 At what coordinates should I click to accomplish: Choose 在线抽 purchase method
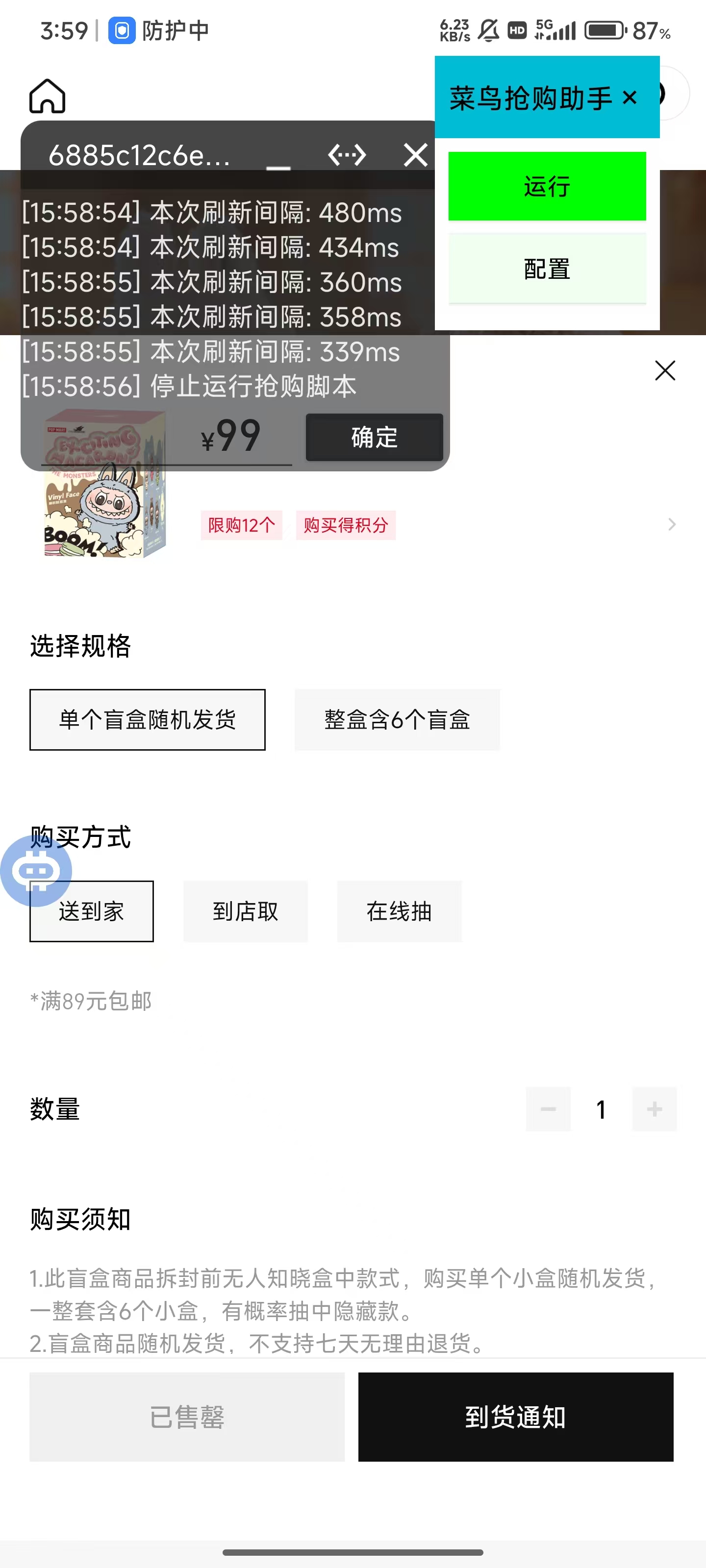pos(399,911)
